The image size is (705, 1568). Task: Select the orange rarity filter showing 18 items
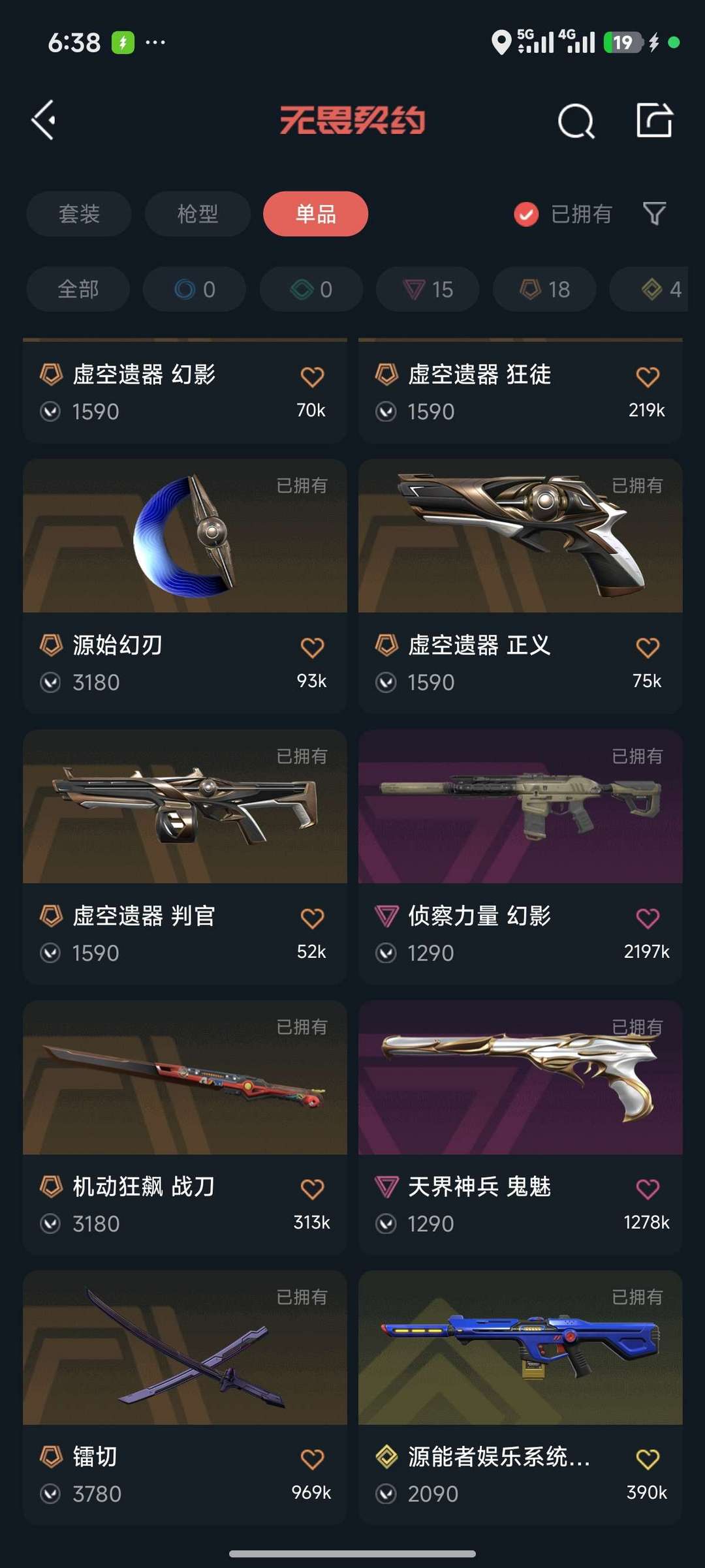(544, 289)
